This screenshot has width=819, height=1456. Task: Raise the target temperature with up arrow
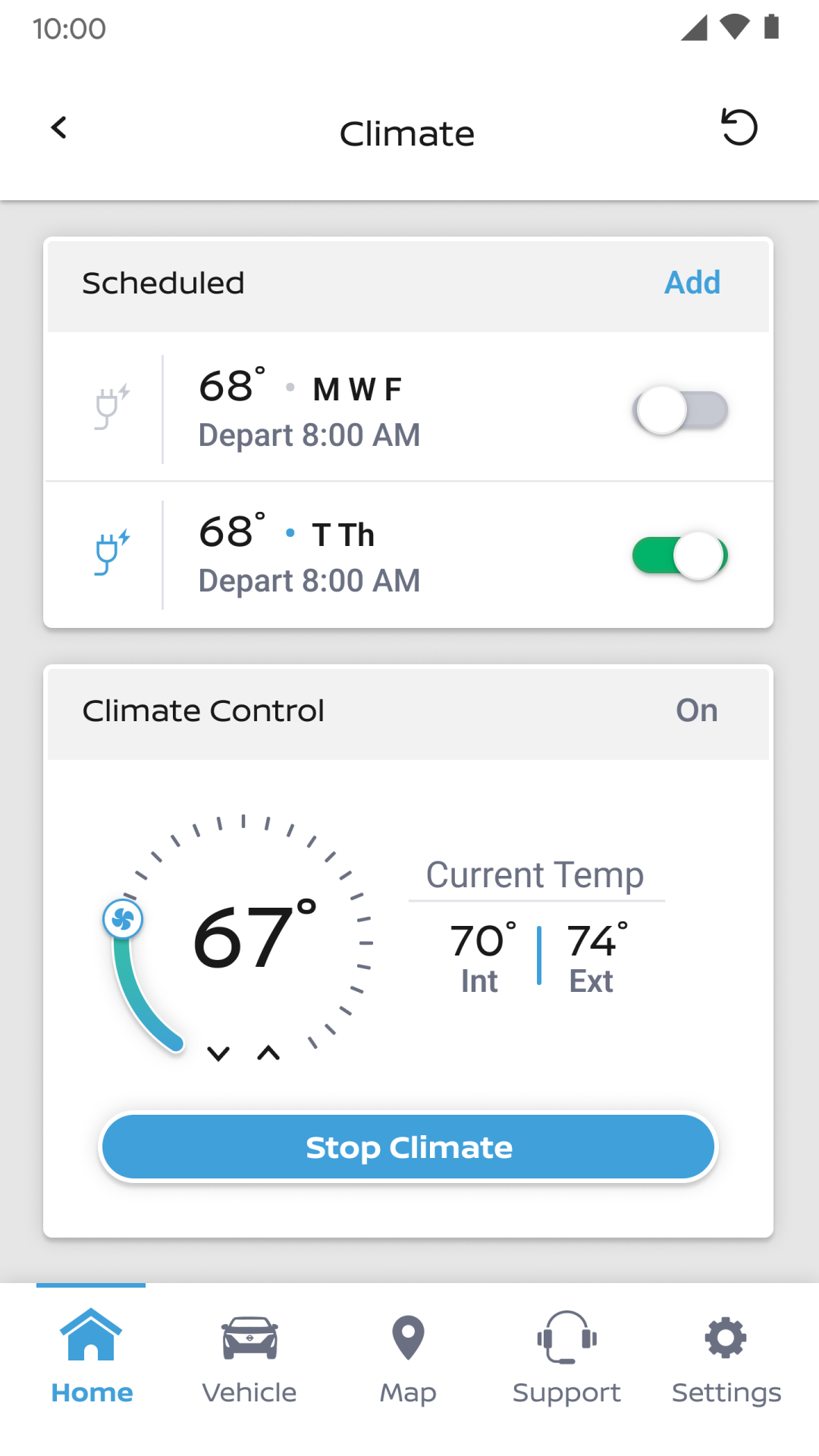[x=268, y=1053]
